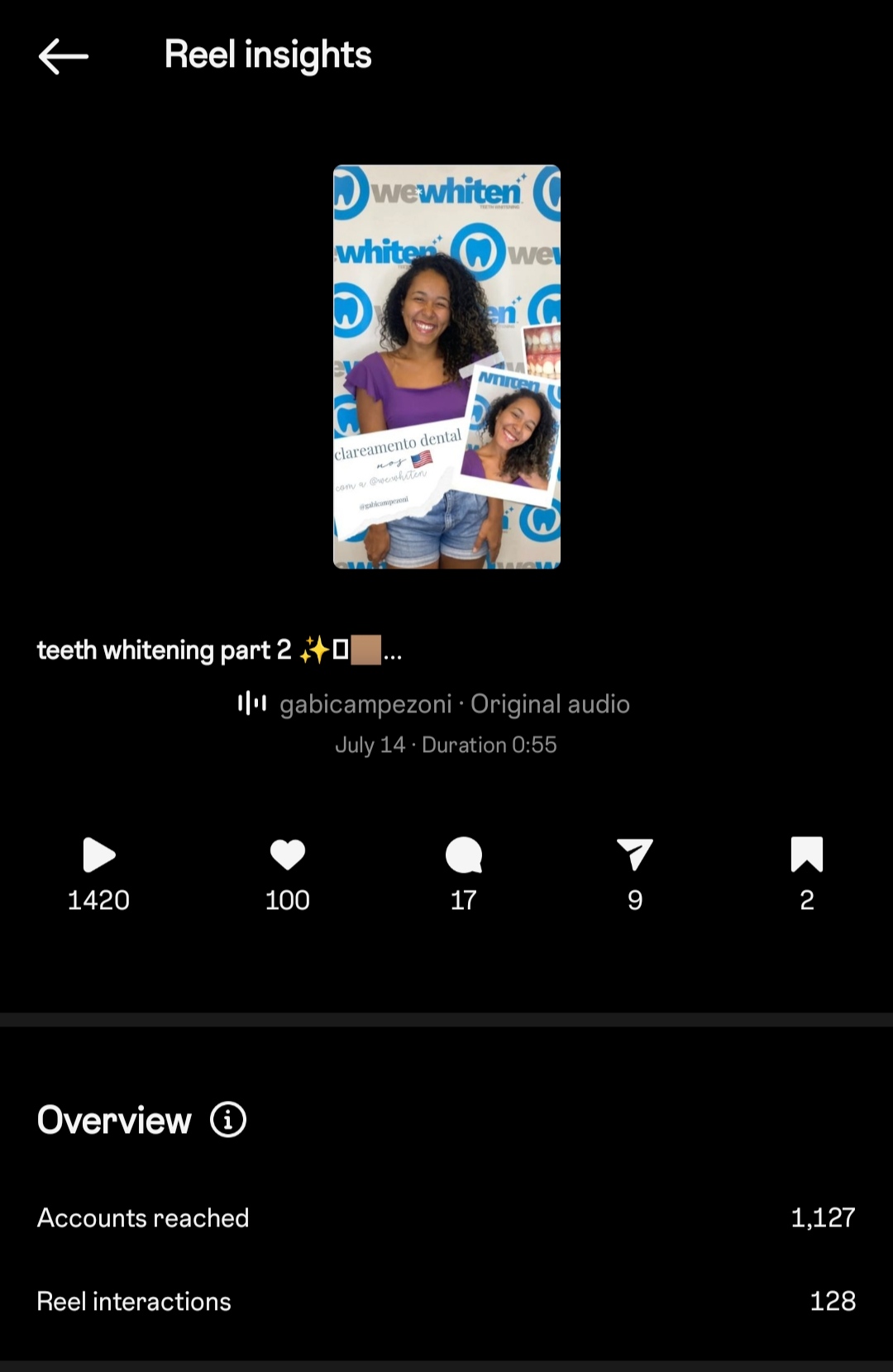This screenshot has height=1372, width=893.
Task: Click the comment count of 17
Action: 464,900
